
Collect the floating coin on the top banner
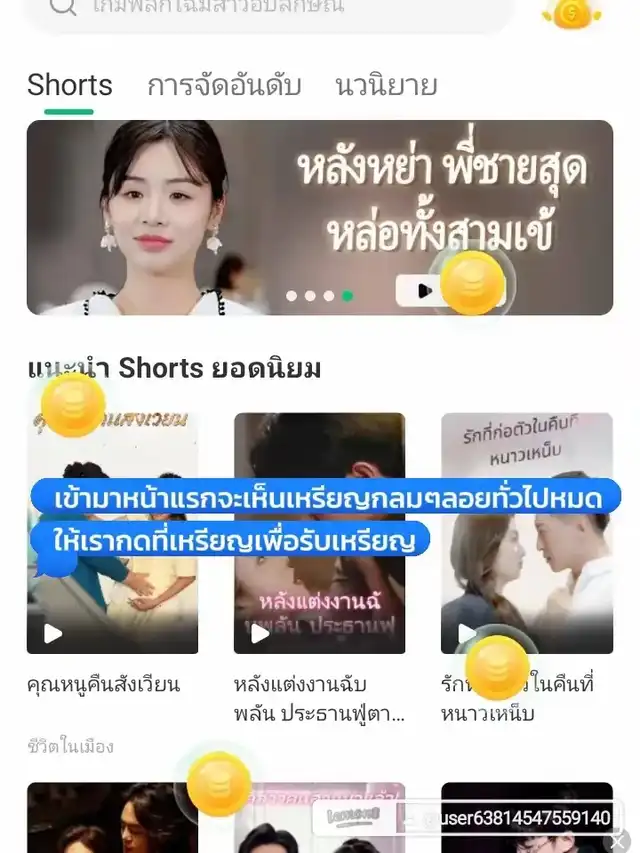click(x=471, y=282)
